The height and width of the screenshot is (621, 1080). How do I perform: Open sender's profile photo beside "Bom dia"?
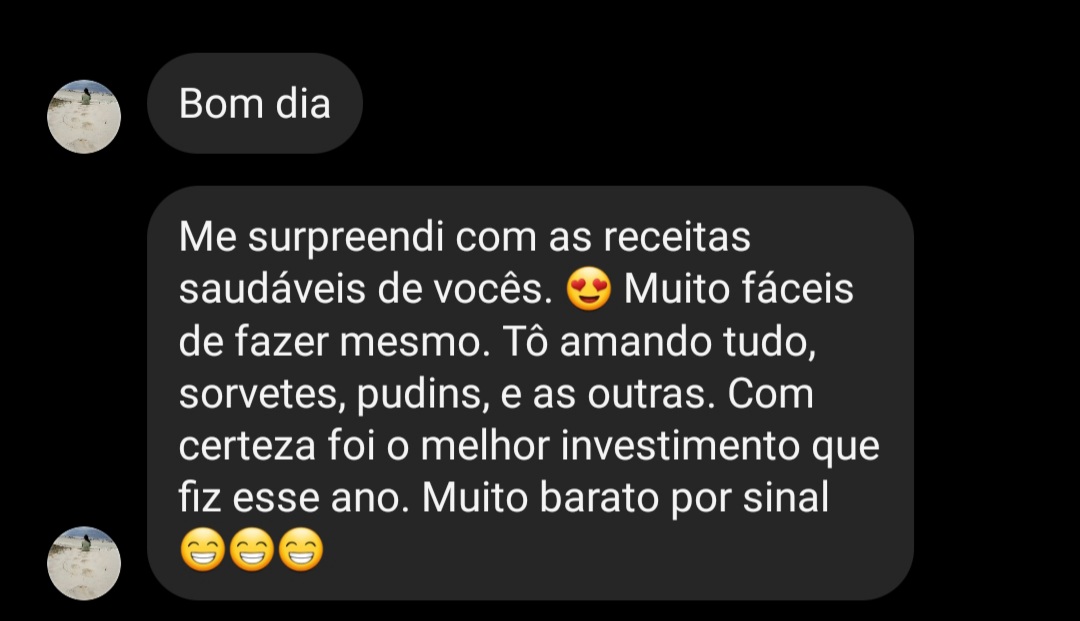pos(84,117)
